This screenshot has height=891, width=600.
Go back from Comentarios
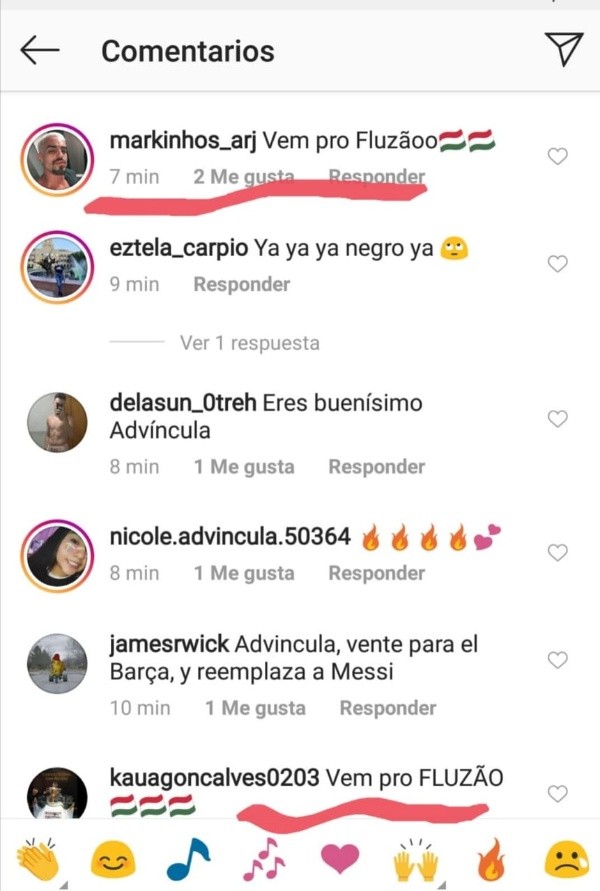40,50
